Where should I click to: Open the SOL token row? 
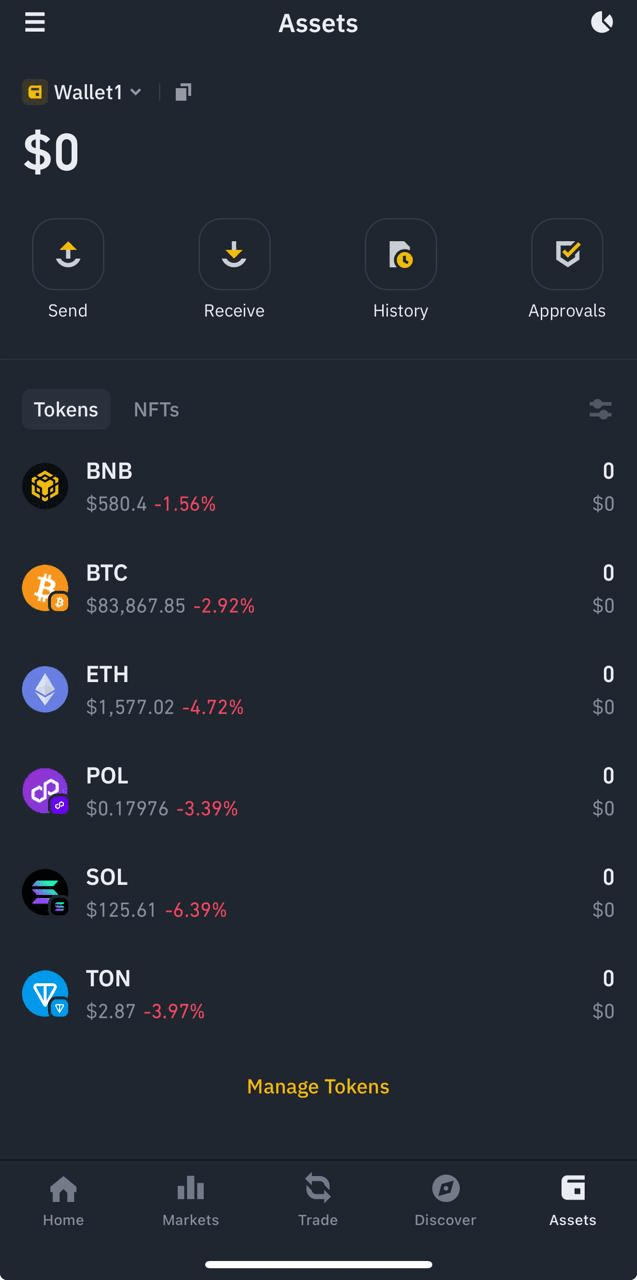click(x=318, y=892)
